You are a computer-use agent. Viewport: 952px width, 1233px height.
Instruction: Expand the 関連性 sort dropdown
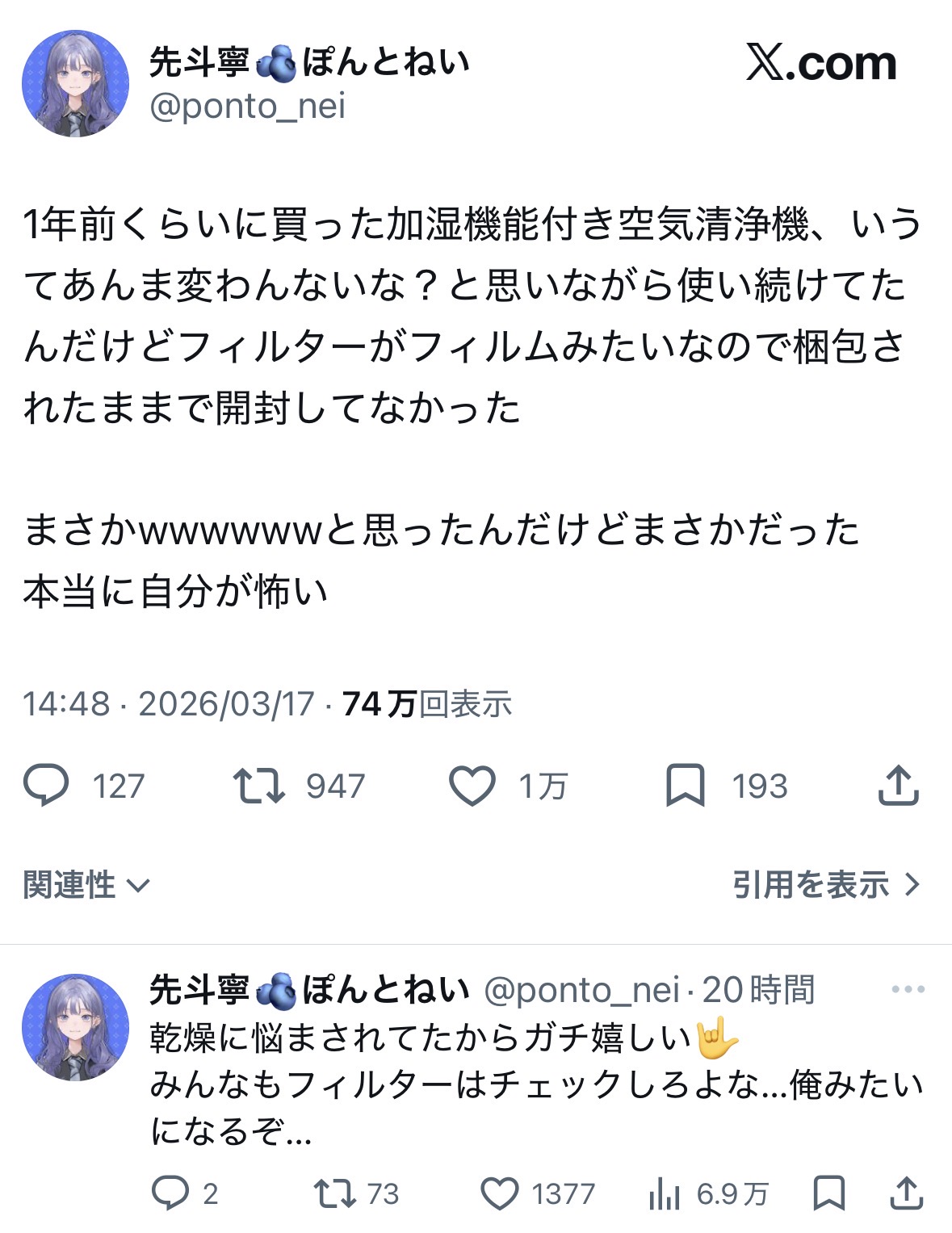[x=86, y=885]
